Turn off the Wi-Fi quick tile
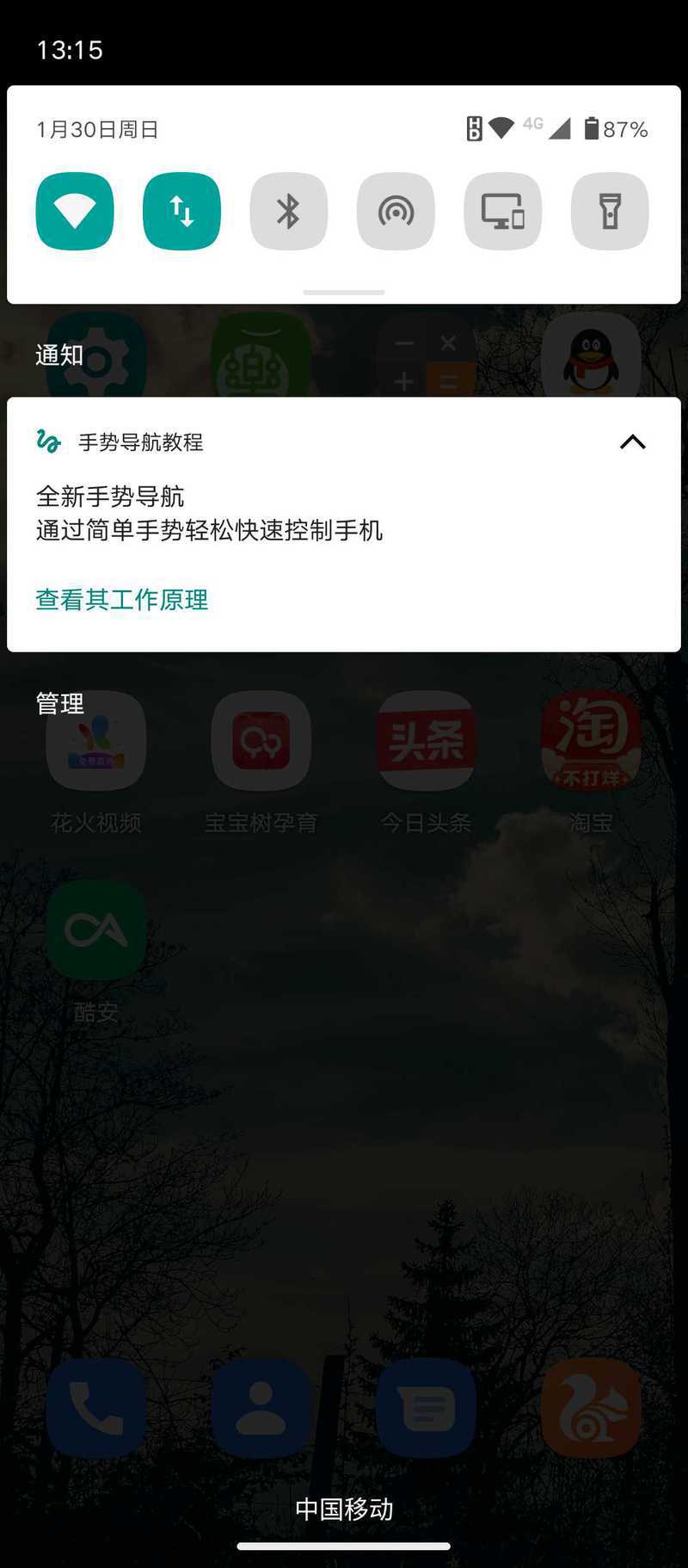This screenshot has height=1568, width=688. pos(75,211)
